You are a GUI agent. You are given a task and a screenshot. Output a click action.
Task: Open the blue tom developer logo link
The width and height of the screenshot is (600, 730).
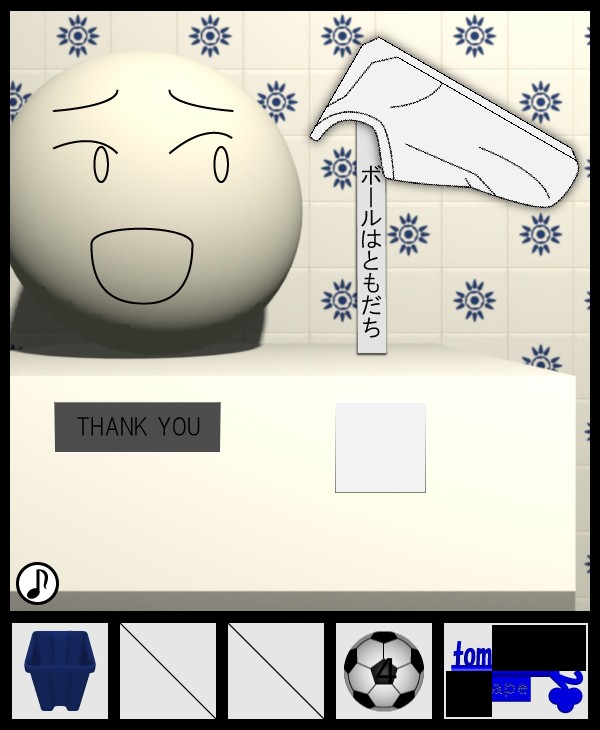[x=516, y=671]
